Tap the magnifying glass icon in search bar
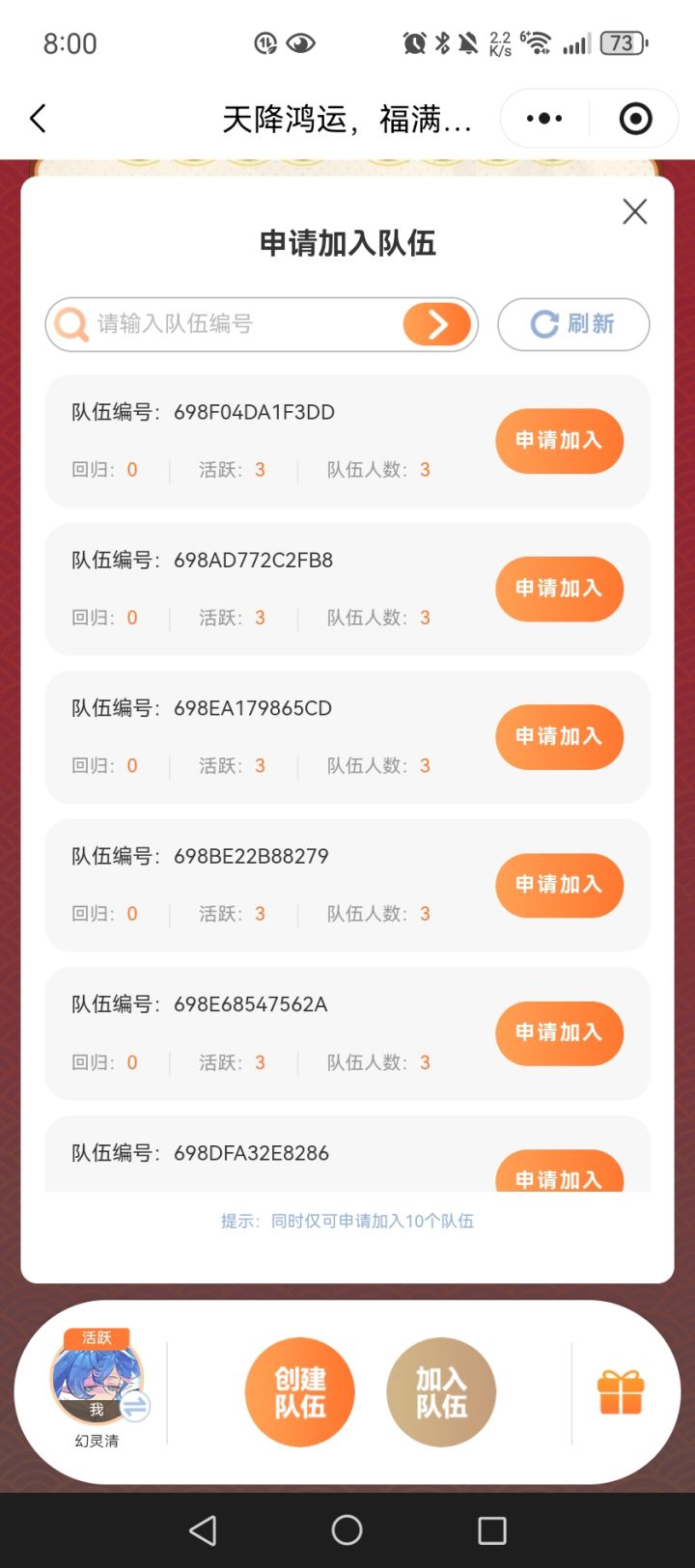This screenshot has width=695, height=1568. pos(70,323)
